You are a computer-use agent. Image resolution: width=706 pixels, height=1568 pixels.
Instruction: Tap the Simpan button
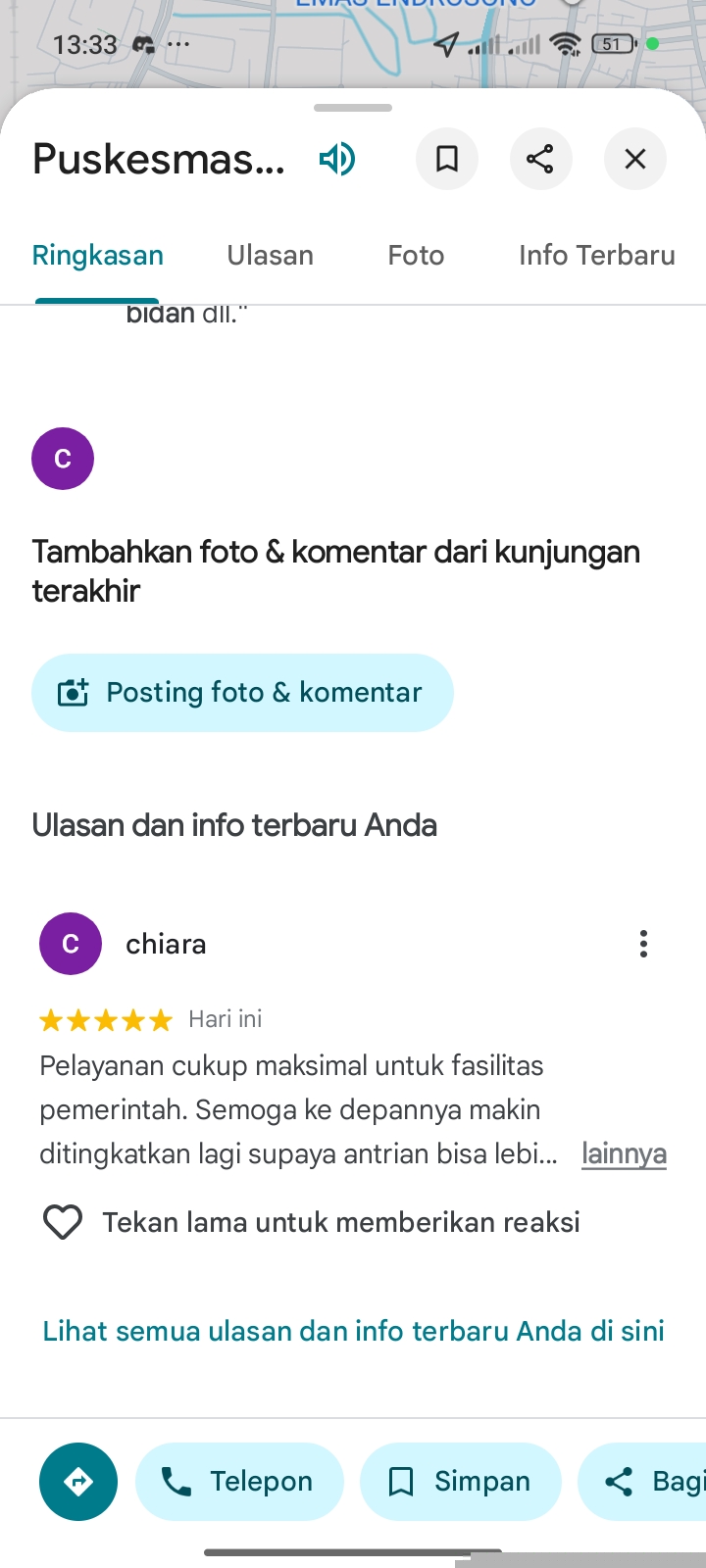pos(461,1482)
